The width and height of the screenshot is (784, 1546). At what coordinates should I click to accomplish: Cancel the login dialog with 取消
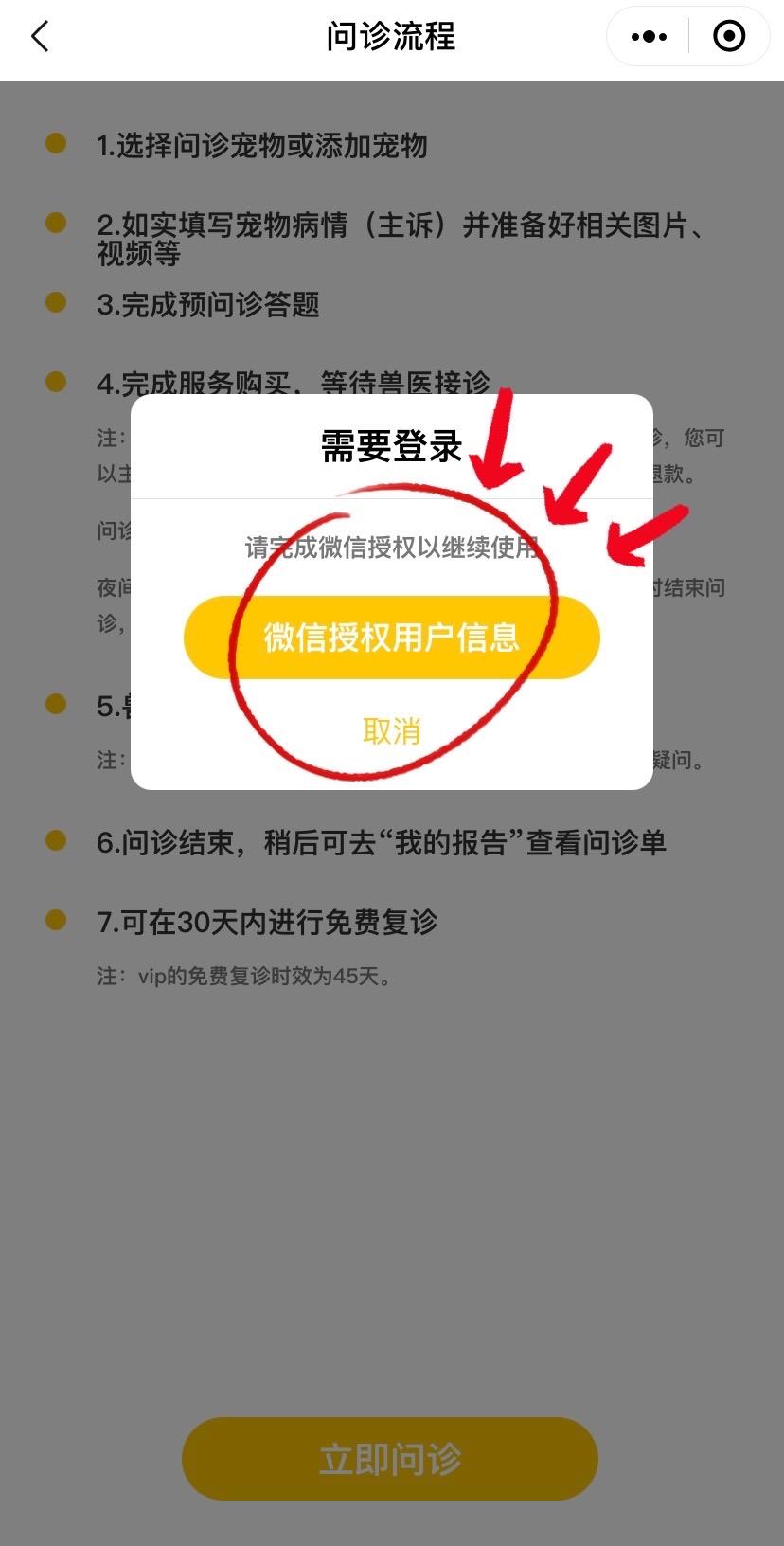(x=391, y=731)
